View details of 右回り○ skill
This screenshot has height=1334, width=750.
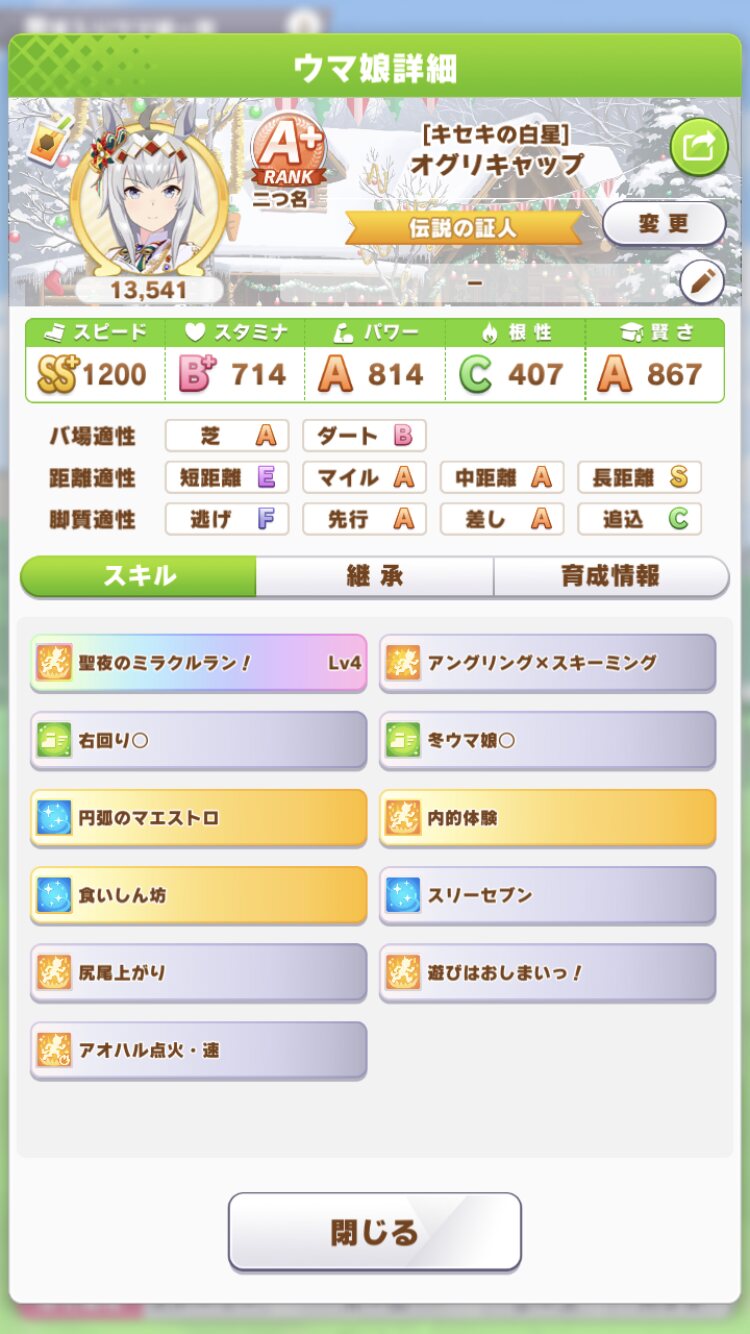[x=199, y=740]
